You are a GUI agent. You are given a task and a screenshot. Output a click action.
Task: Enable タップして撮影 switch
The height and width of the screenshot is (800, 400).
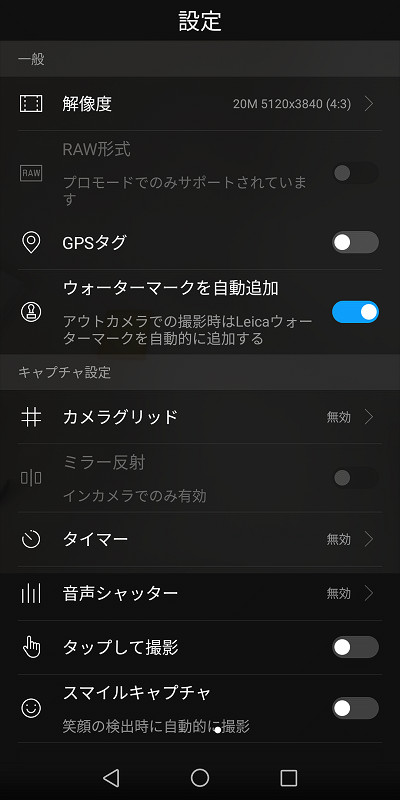click(x=355, y=647)
